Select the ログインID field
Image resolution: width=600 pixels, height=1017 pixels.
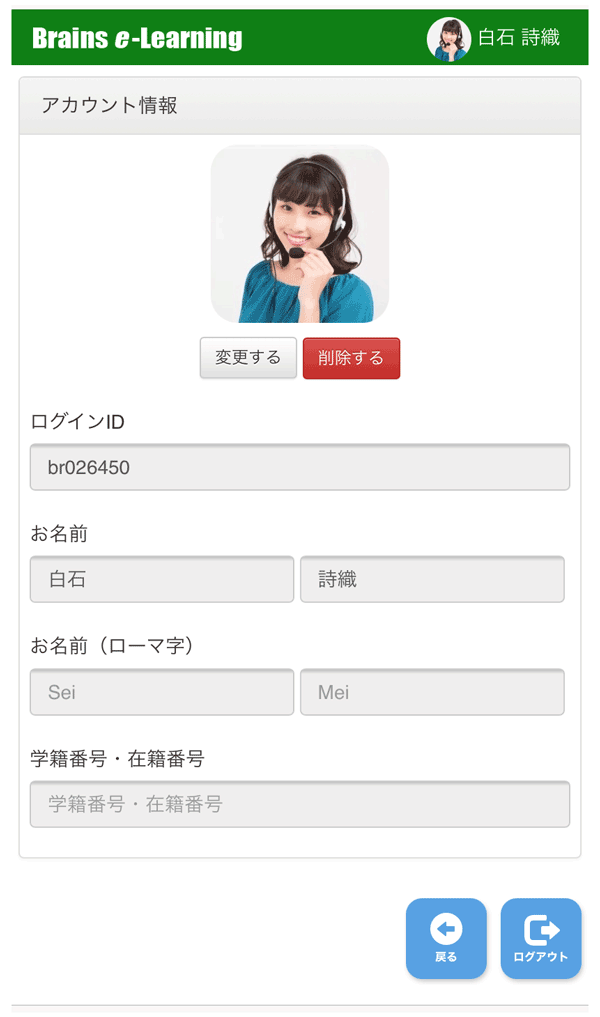tap(300, 467)
